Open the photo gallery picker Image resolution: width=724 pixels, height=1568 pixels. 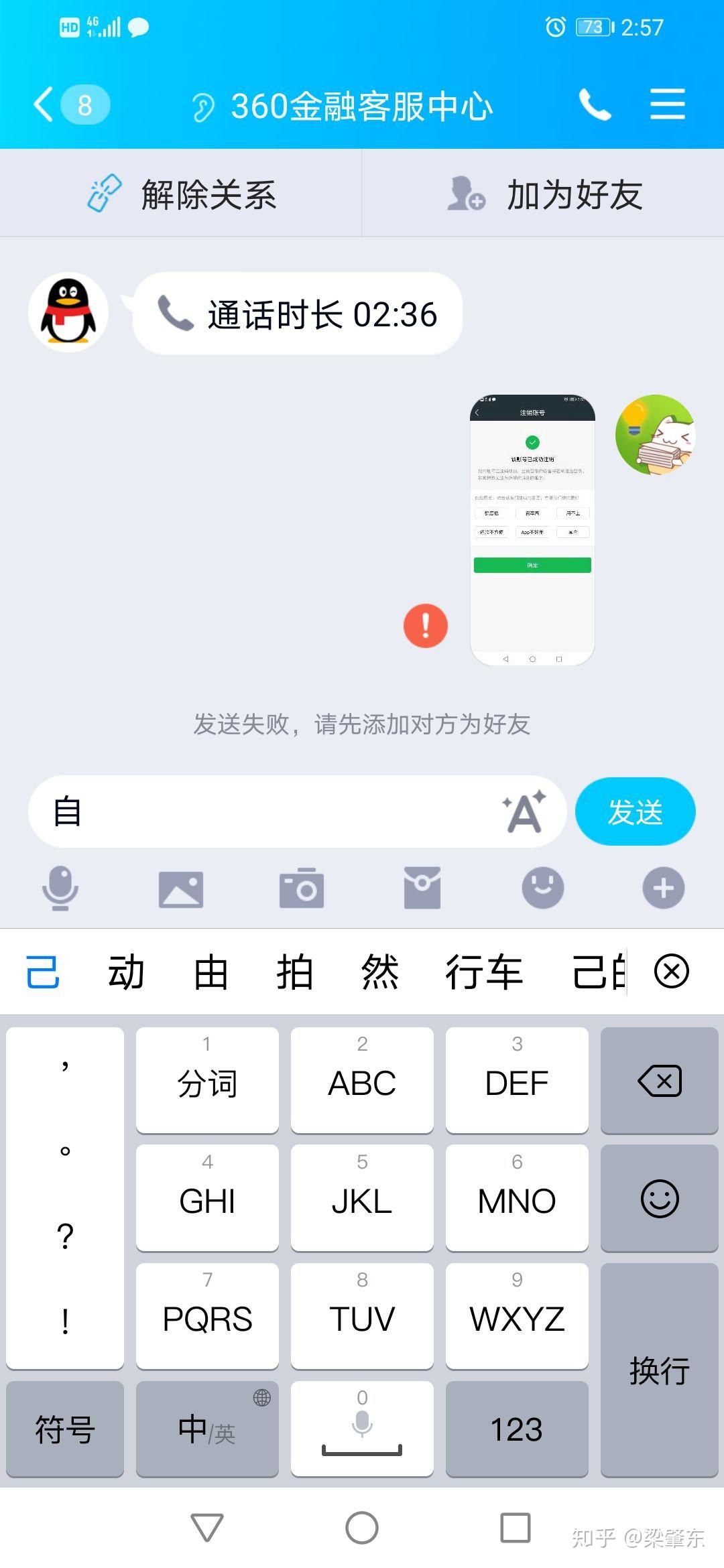[x=181, y=889]
